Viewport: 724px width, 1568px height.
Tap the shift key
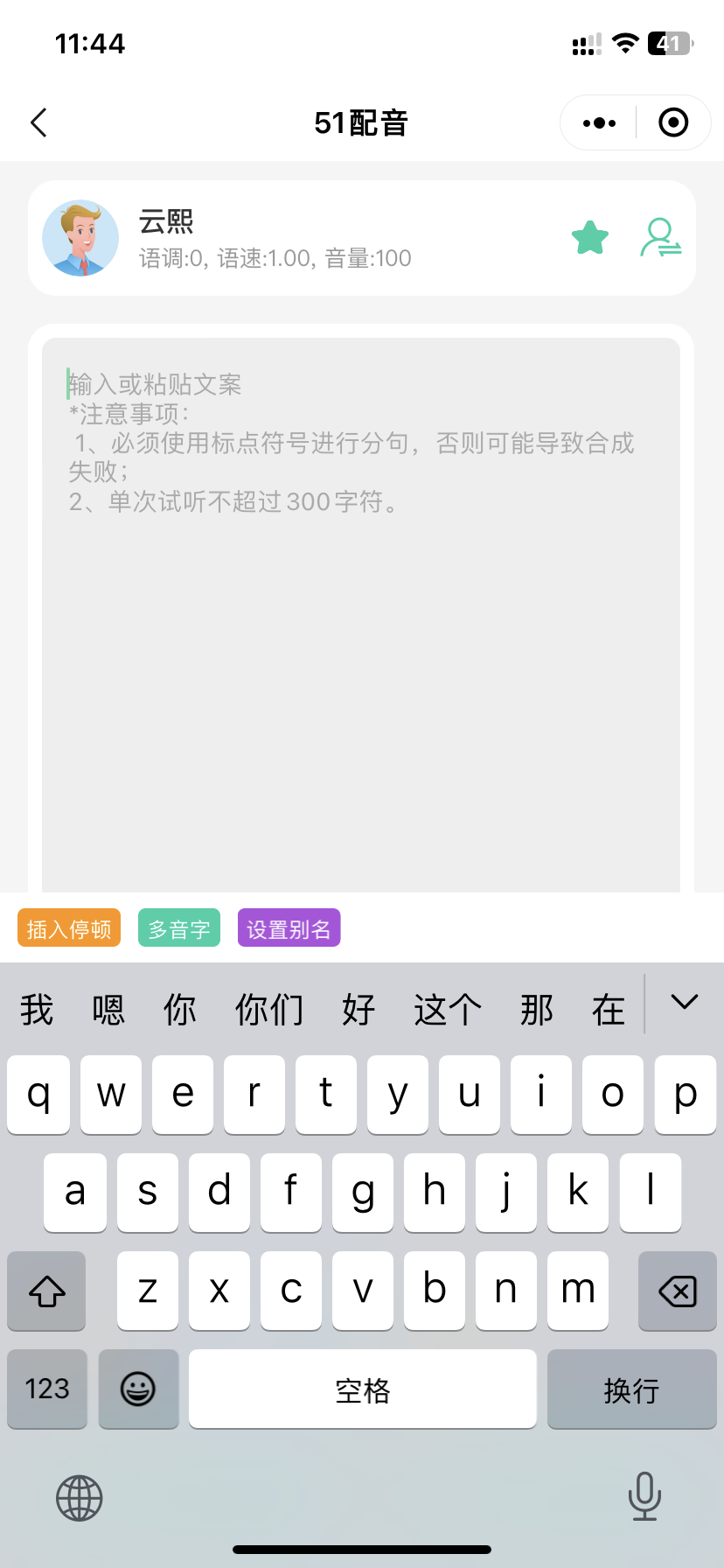click(x=47, y=1291)
